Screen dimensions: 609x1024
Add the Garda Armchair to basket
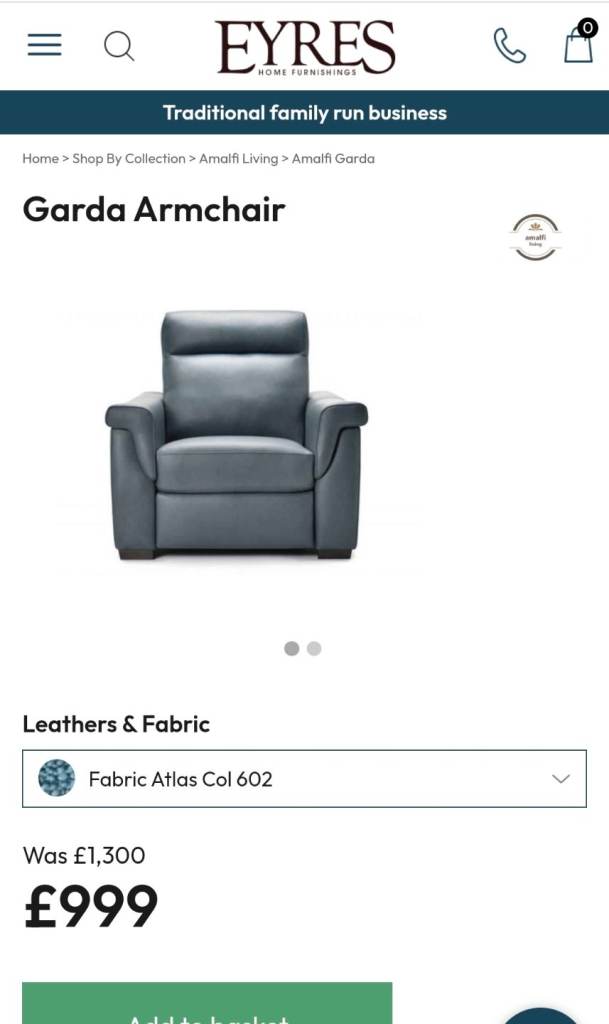coord(207,1008)
